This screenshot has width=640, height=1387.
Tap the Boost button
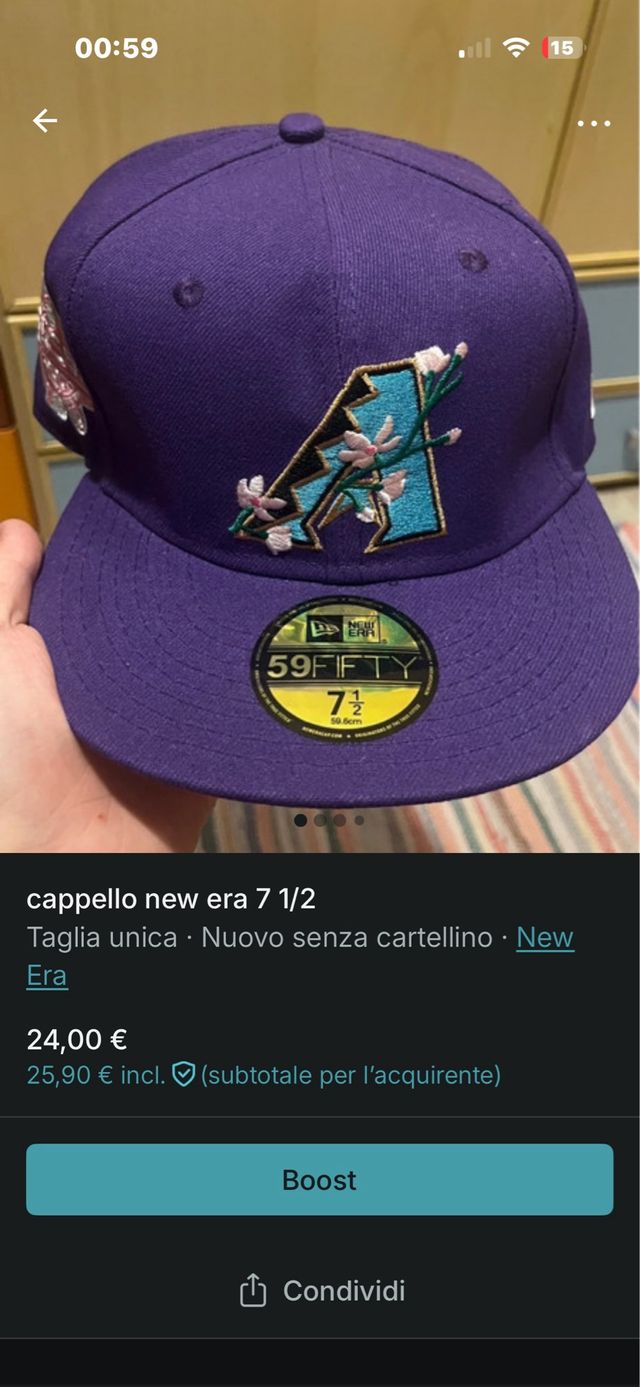tap(319, 1180)
